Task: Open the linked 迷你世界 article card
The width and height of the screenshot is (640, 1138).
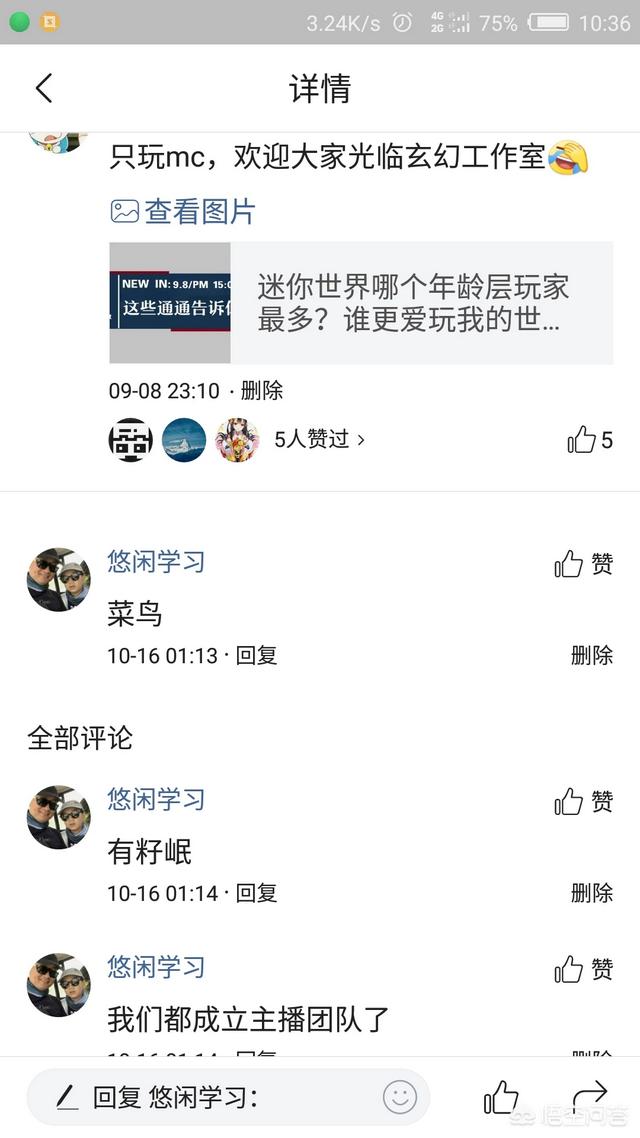Action: click(361, 303)
